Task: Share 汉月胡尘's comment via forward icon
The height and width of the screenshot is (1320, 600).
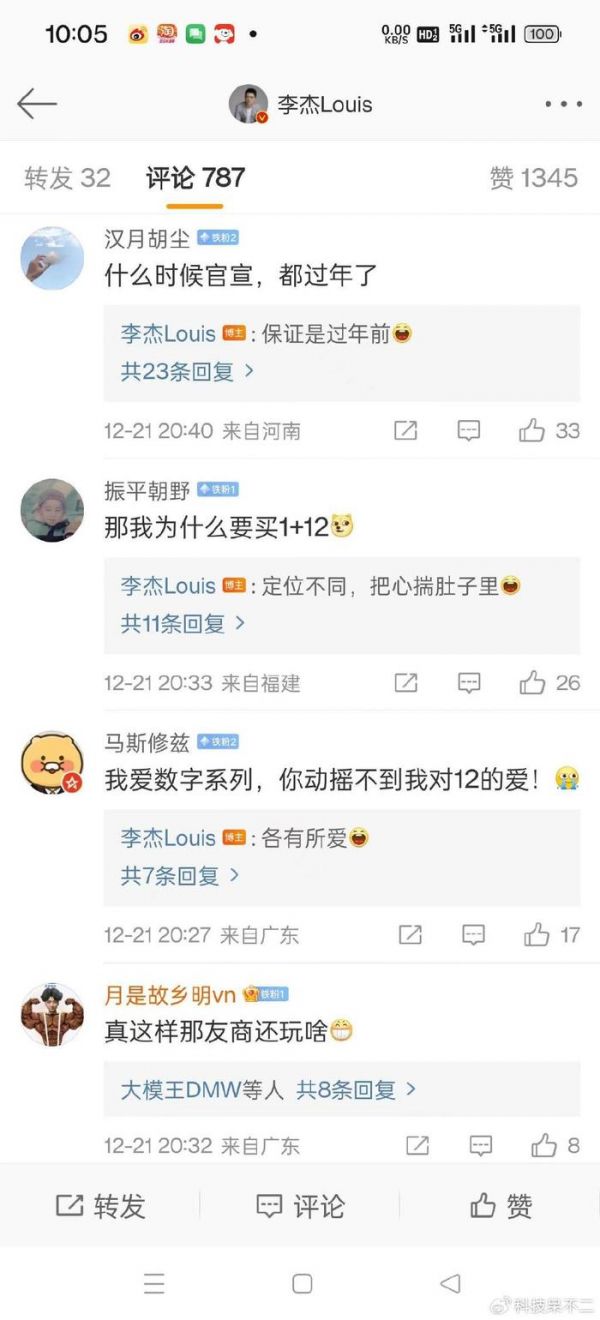Action: pyautogui.click(x=405, y=431)
